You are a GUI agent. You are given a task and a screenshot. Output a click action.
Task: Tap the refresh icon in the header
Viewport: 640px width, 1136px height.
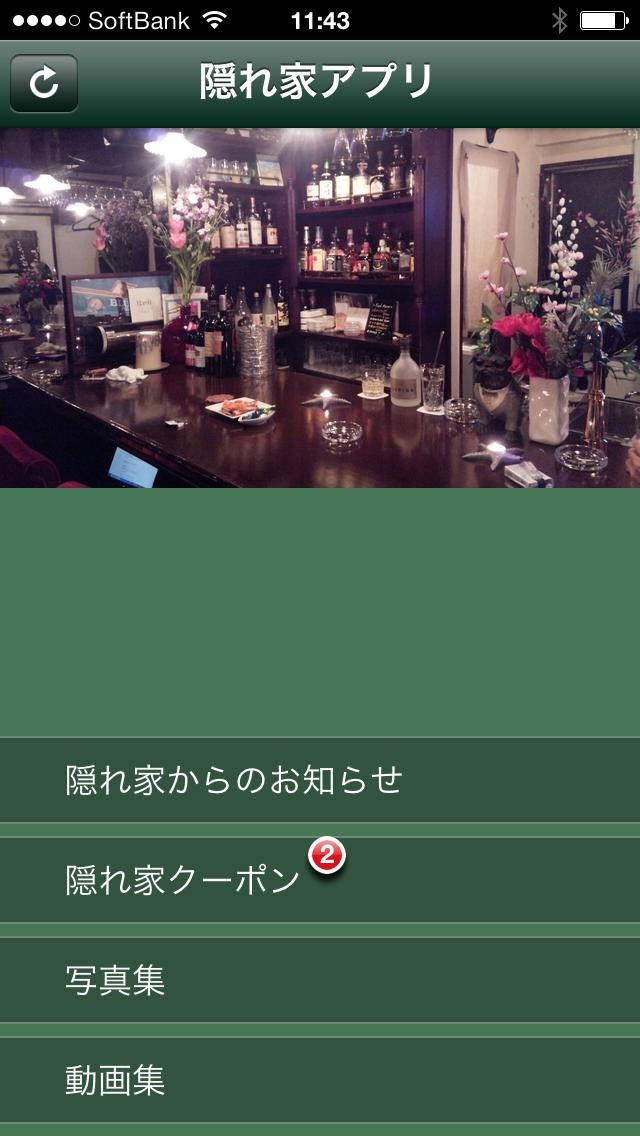tap(43, 83)
